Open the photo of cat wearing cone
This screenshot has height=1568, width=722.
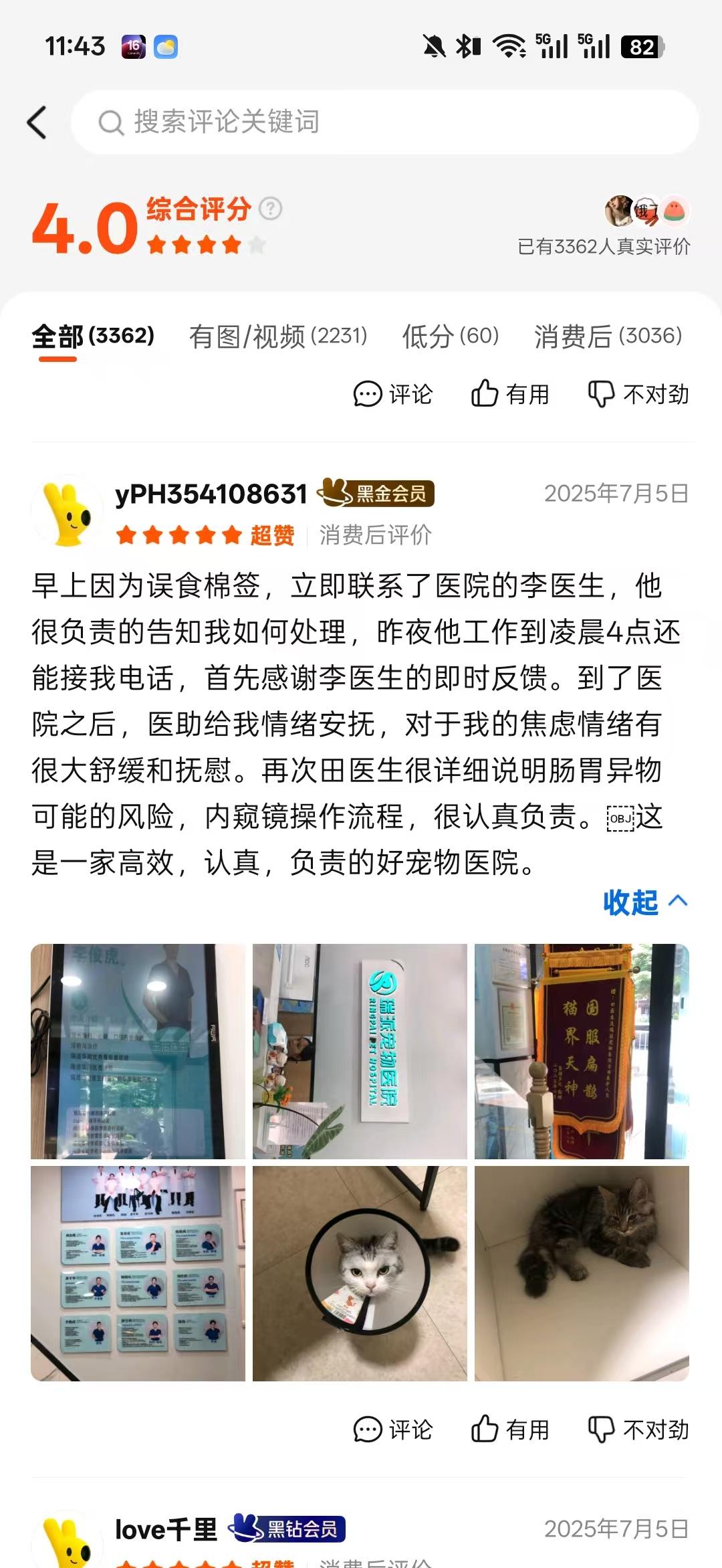(x=360, y=1273)
